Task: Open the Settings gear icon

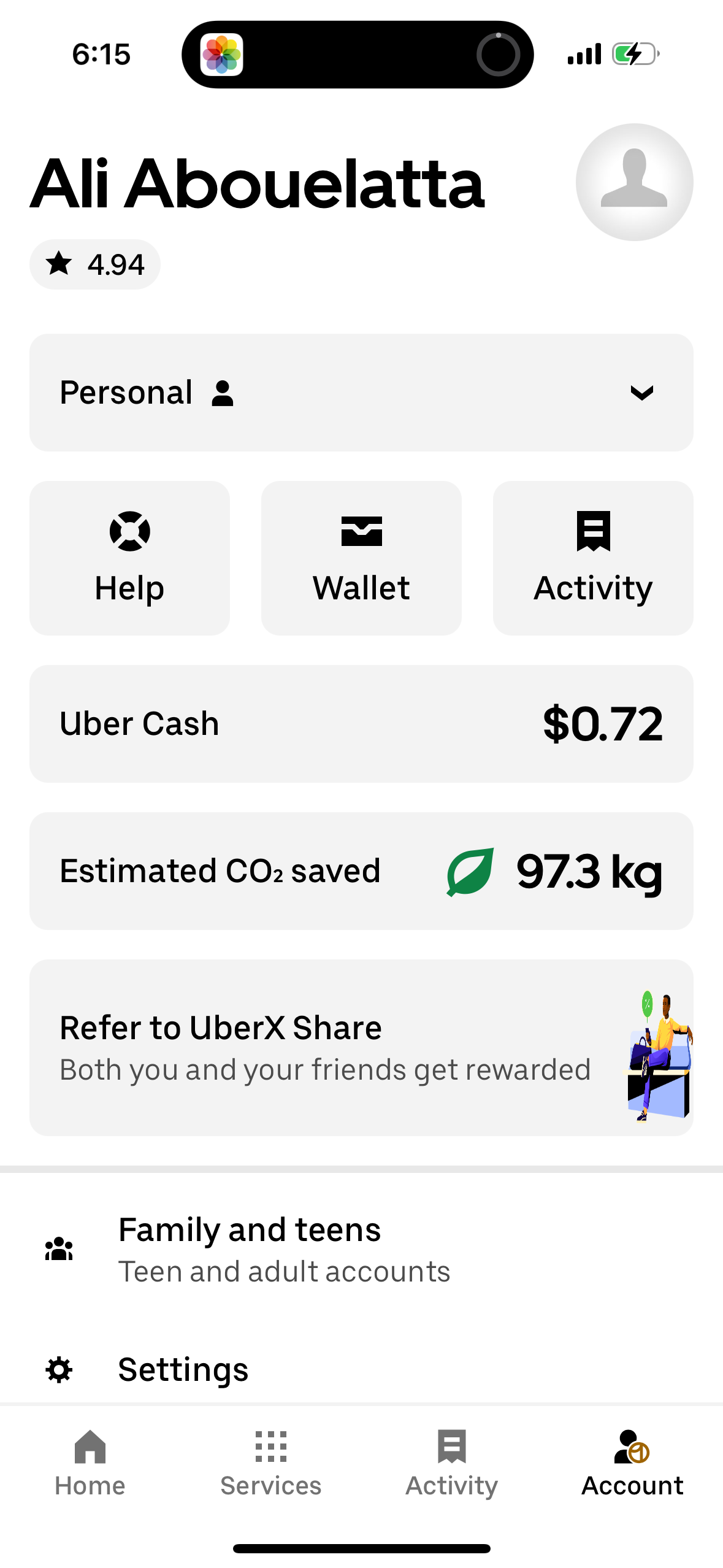Action: click(58, 1369)
